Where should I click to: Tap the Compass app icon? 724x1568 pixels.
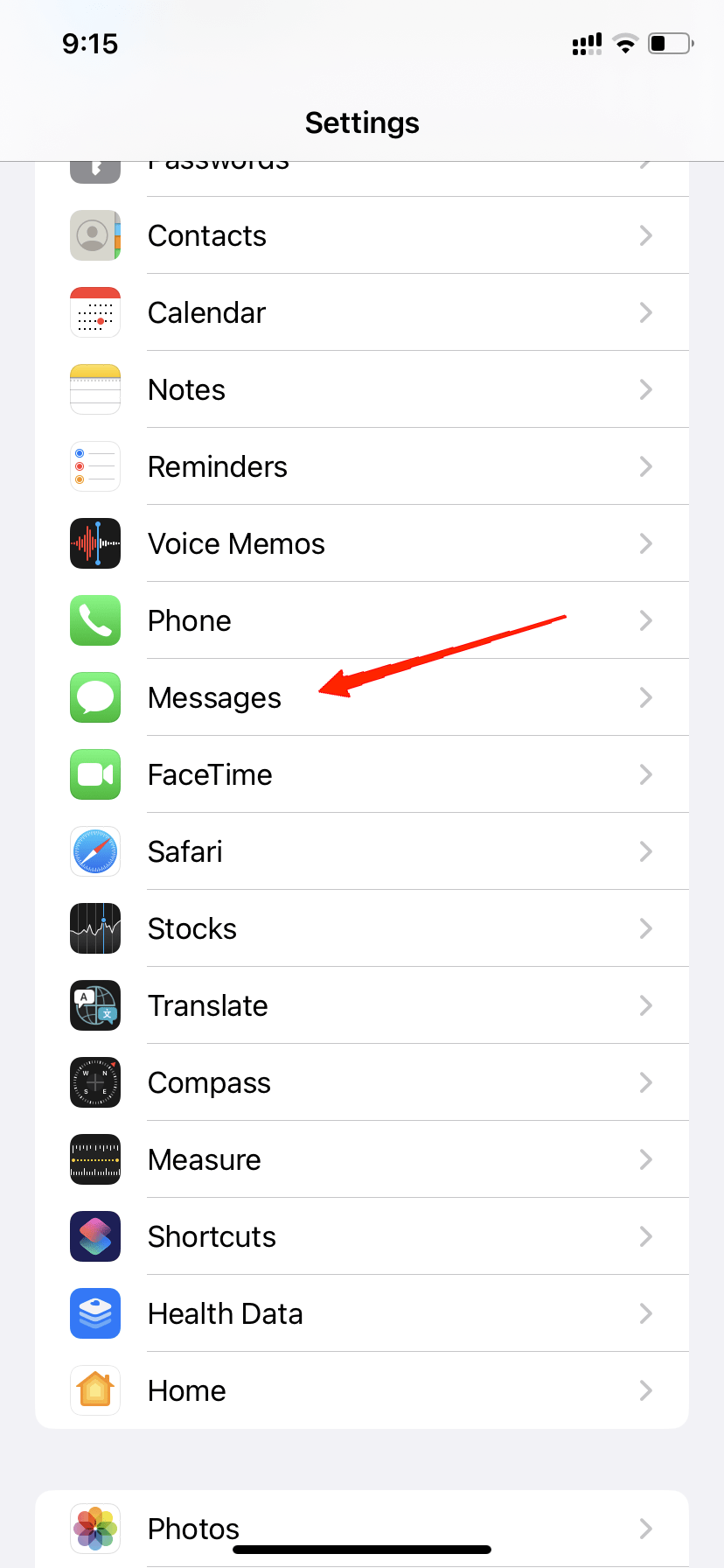[94, 1082]
